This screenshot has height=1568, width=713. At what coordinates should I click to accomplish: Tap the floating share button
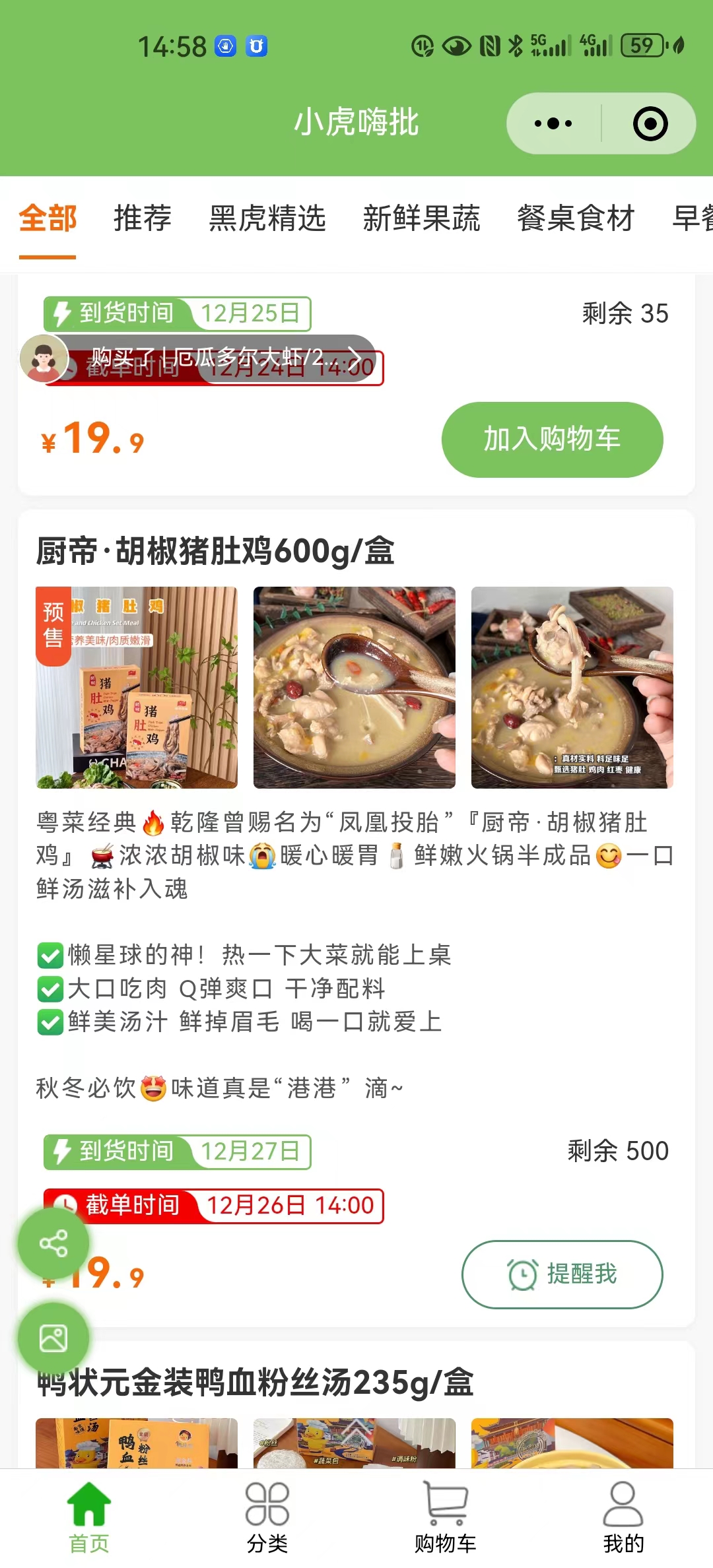[53, 1243]
